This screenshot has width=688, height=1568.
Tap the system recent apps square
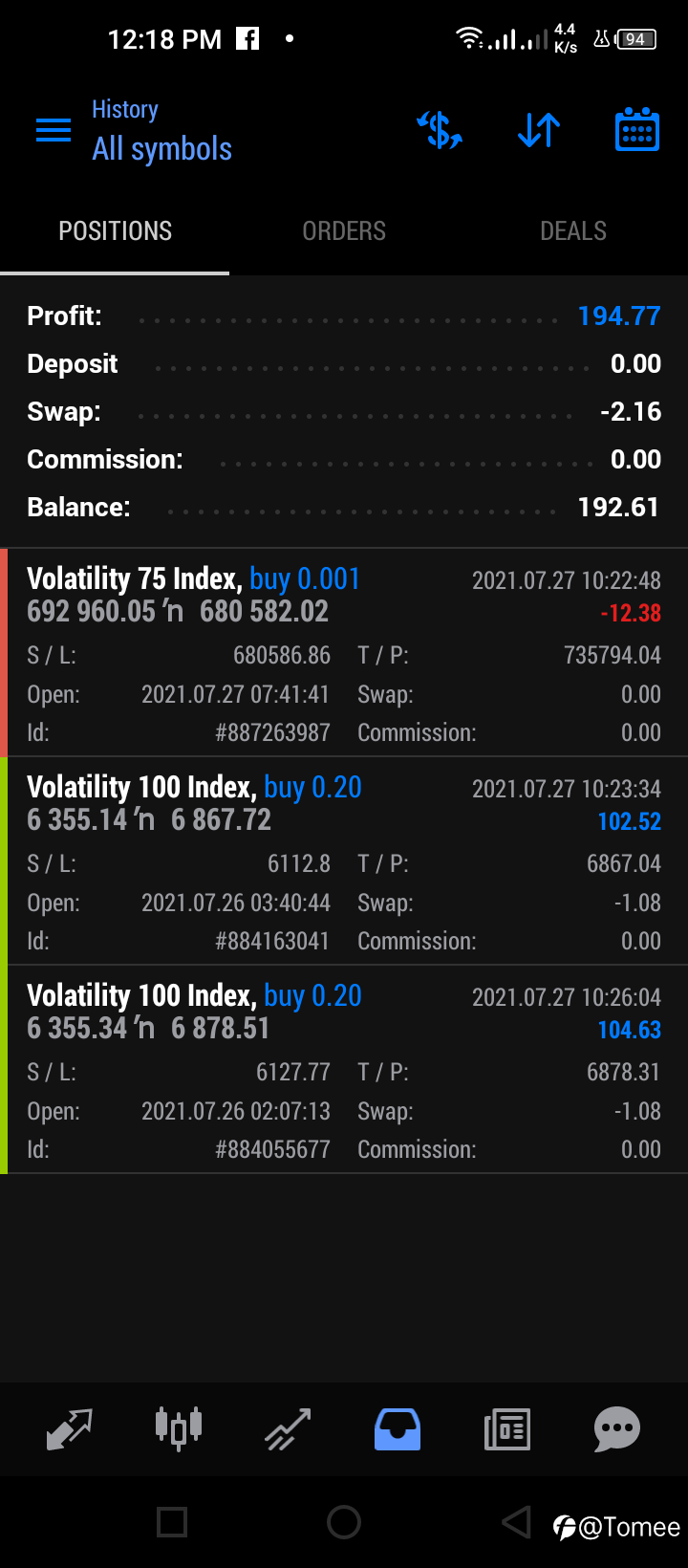pos(172,1522)
